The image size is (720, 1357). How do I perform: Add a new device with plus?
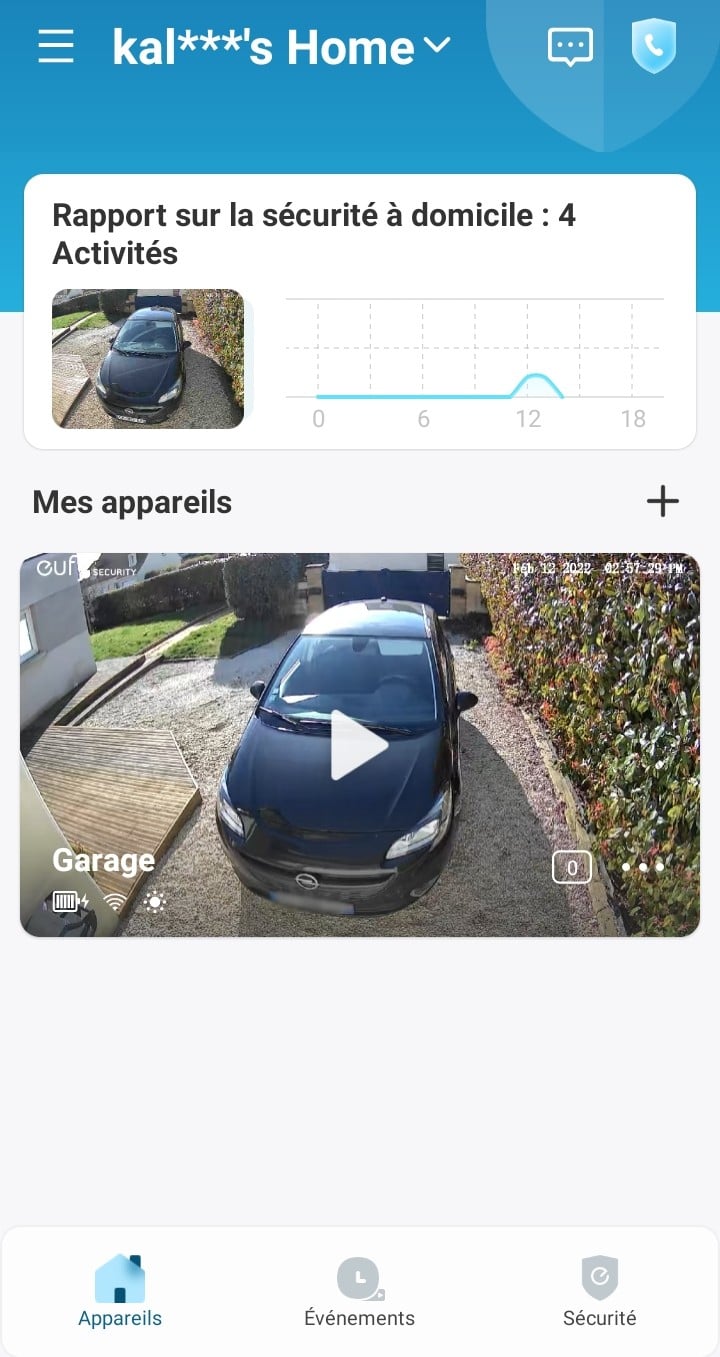662,502
